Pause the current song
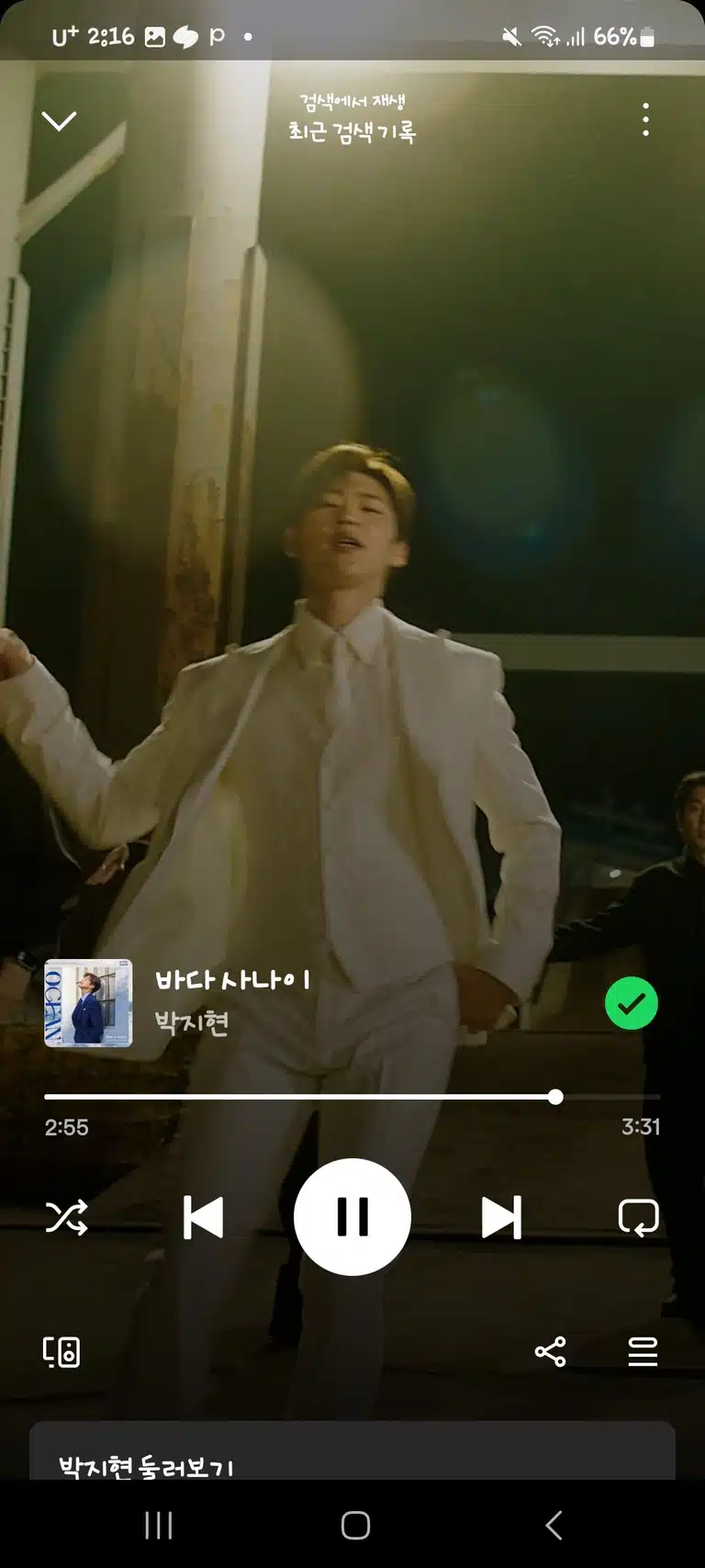Screen dimensions: 705x1568 pos(352,1217)
